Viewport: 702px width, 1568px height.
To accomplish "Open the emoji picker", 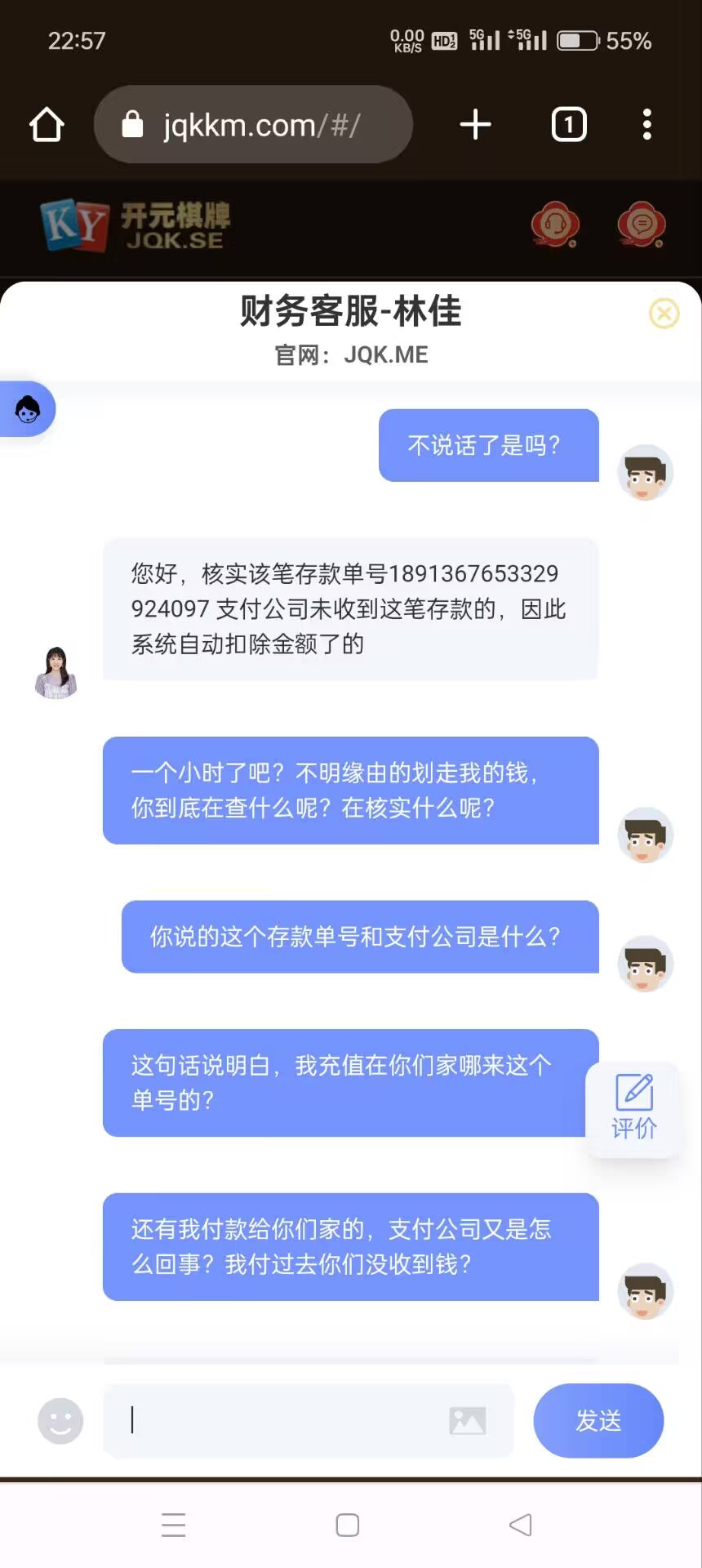I will (60, 1421).
